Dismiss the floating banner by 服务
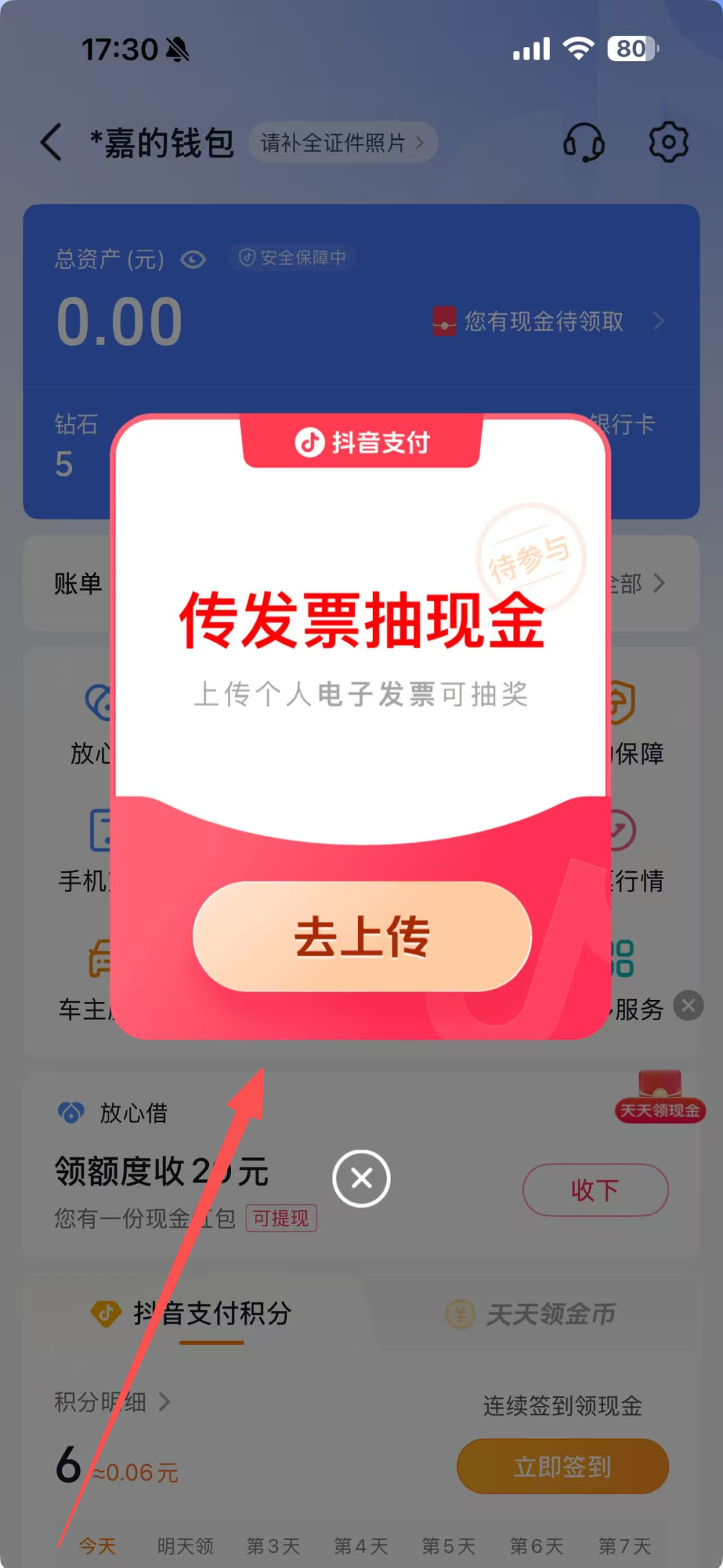 click(x=688, y=1005)
